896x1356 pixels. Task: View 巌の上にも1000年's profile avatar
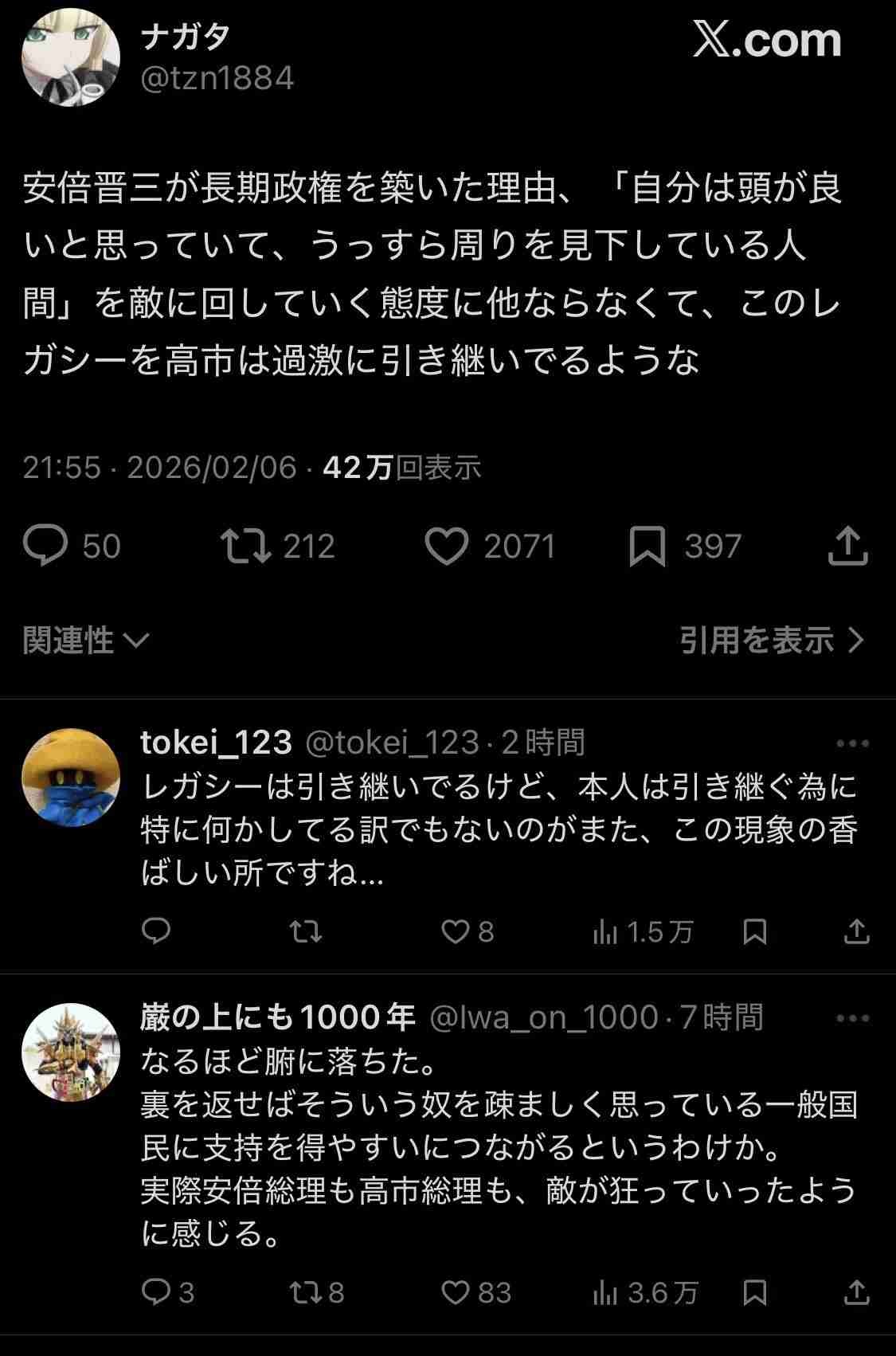pos(70,1052)
